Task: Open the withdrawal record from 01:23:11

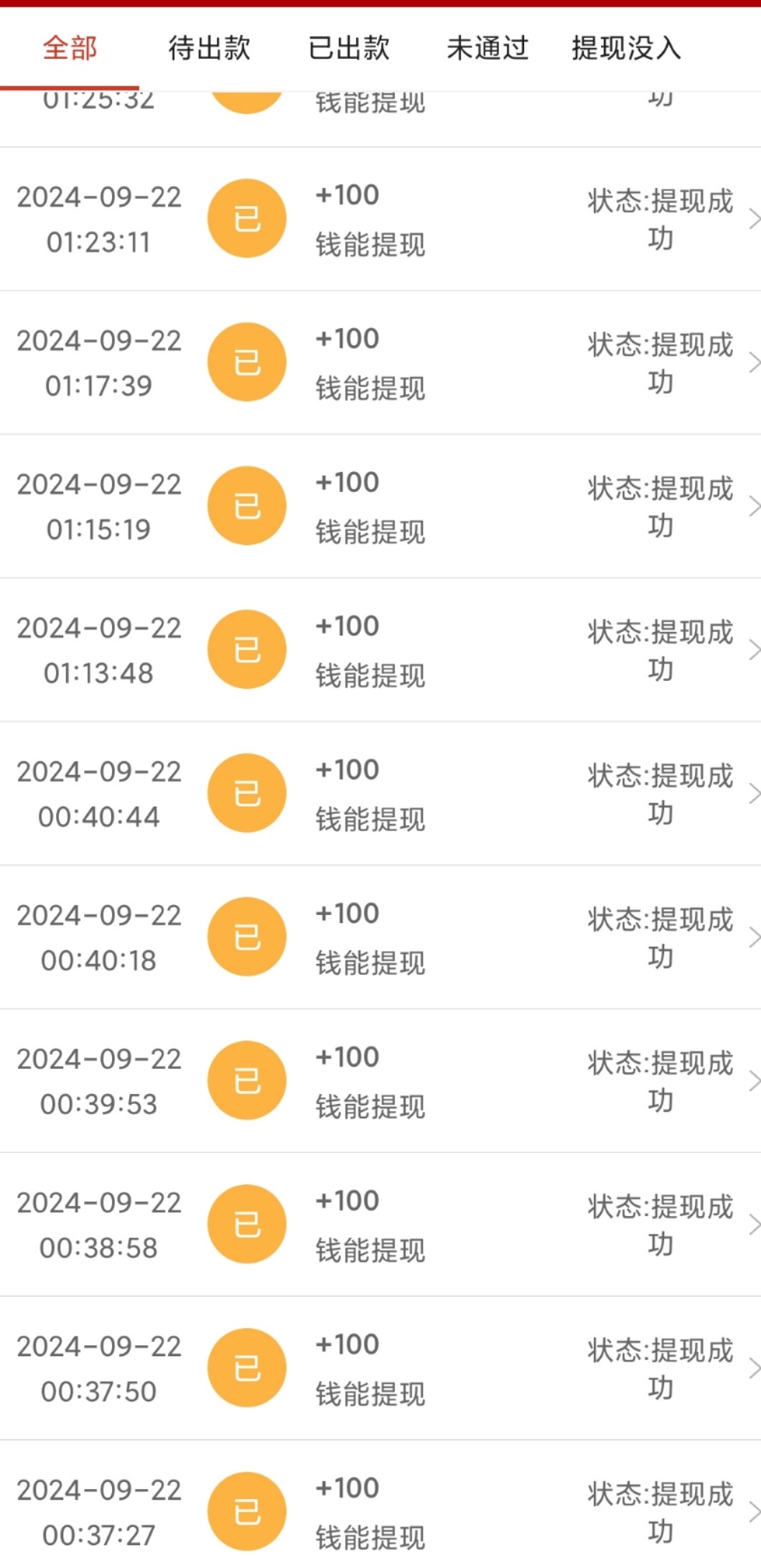Action: click(380, 219)
